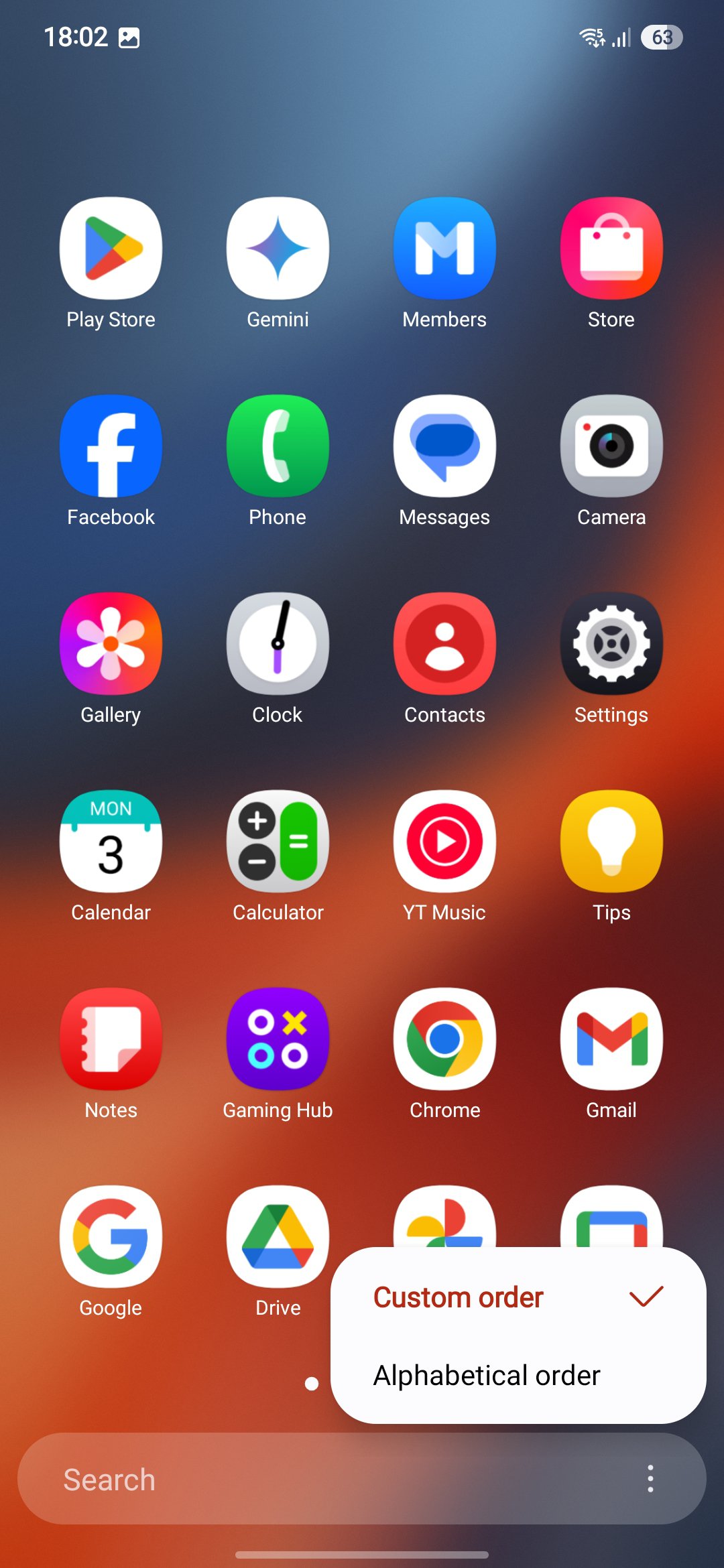This screenshot has width=724, height=1568.
Task: Open Gmail
Action: point(611,1039)
